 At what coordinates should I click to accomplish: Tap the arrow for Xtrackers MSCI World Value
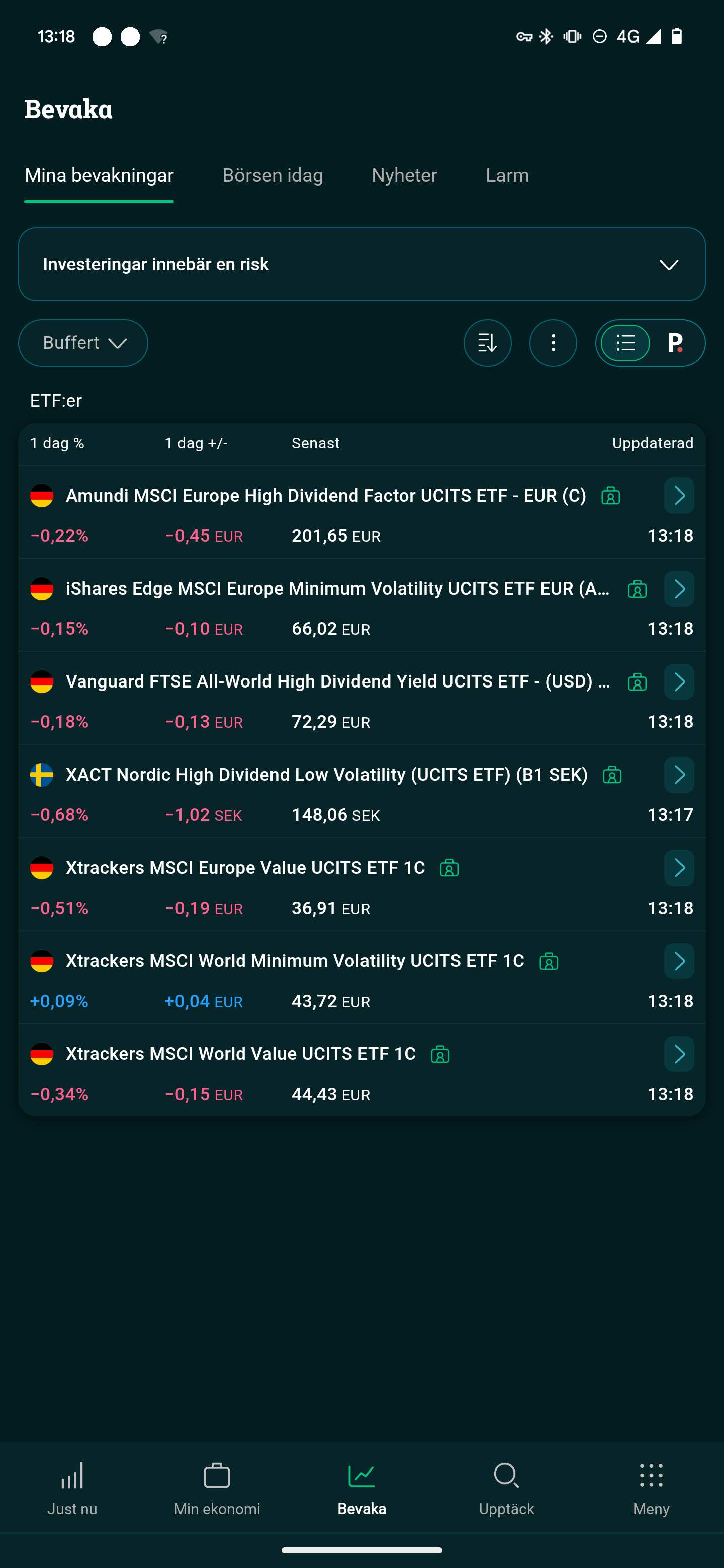[x=679, y=1054]
